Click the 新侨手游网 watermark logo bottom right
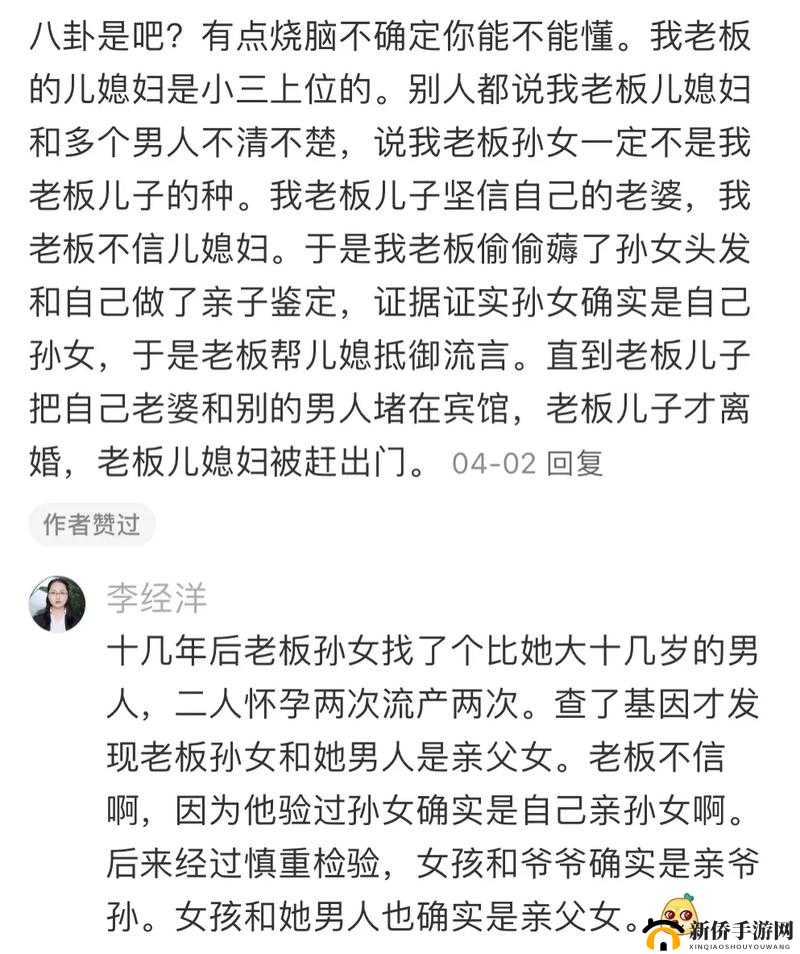The width and height of the screenshot is (800, 954). 724,923
